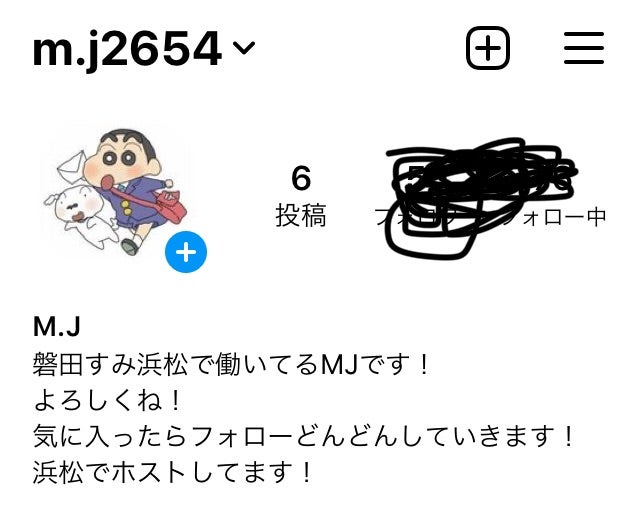Open the hamburger menu
The width and height of the screenshot is (632, 516).
point(583,47)
